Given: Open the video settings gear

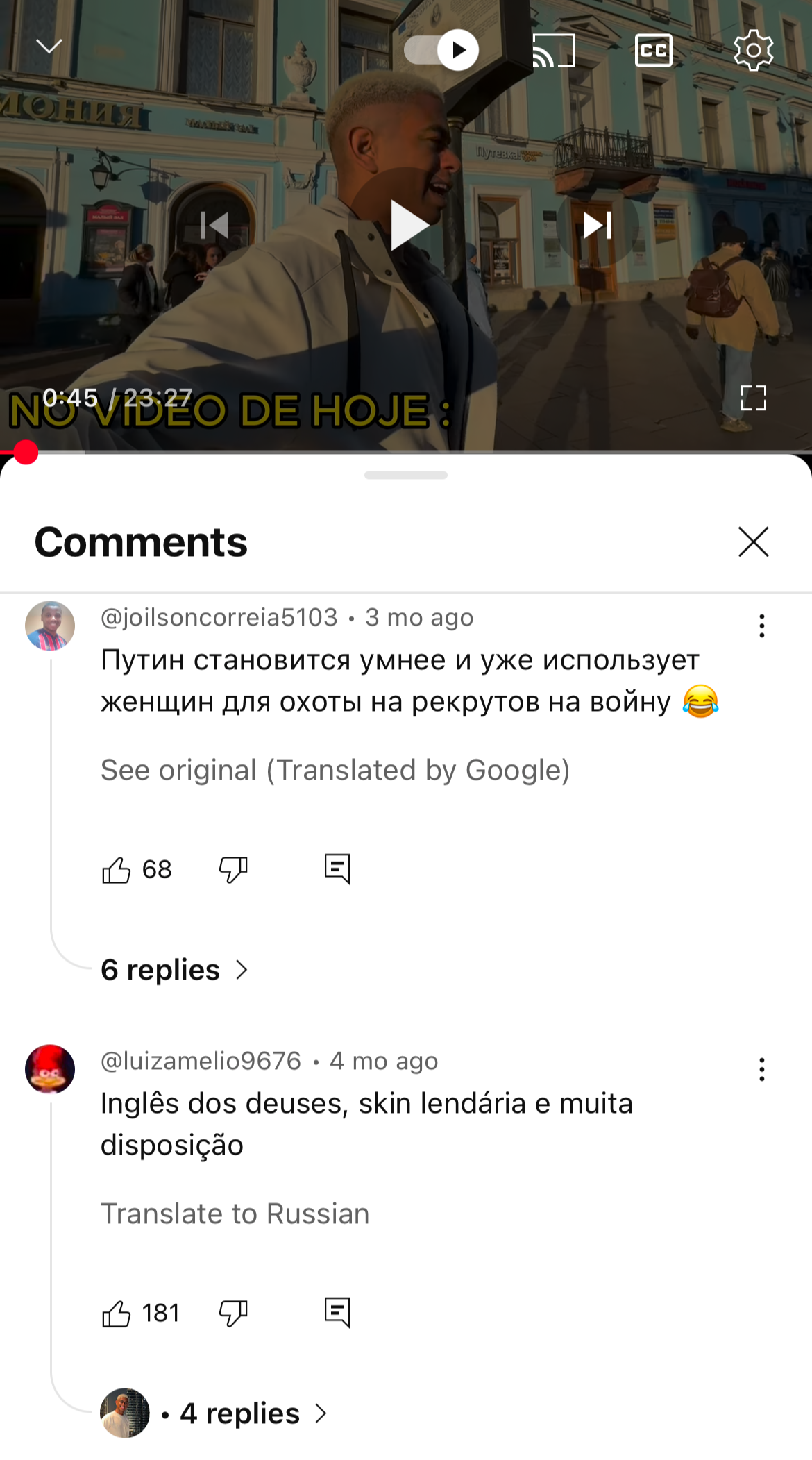Looking at the screenshot, I should [754, 50].
